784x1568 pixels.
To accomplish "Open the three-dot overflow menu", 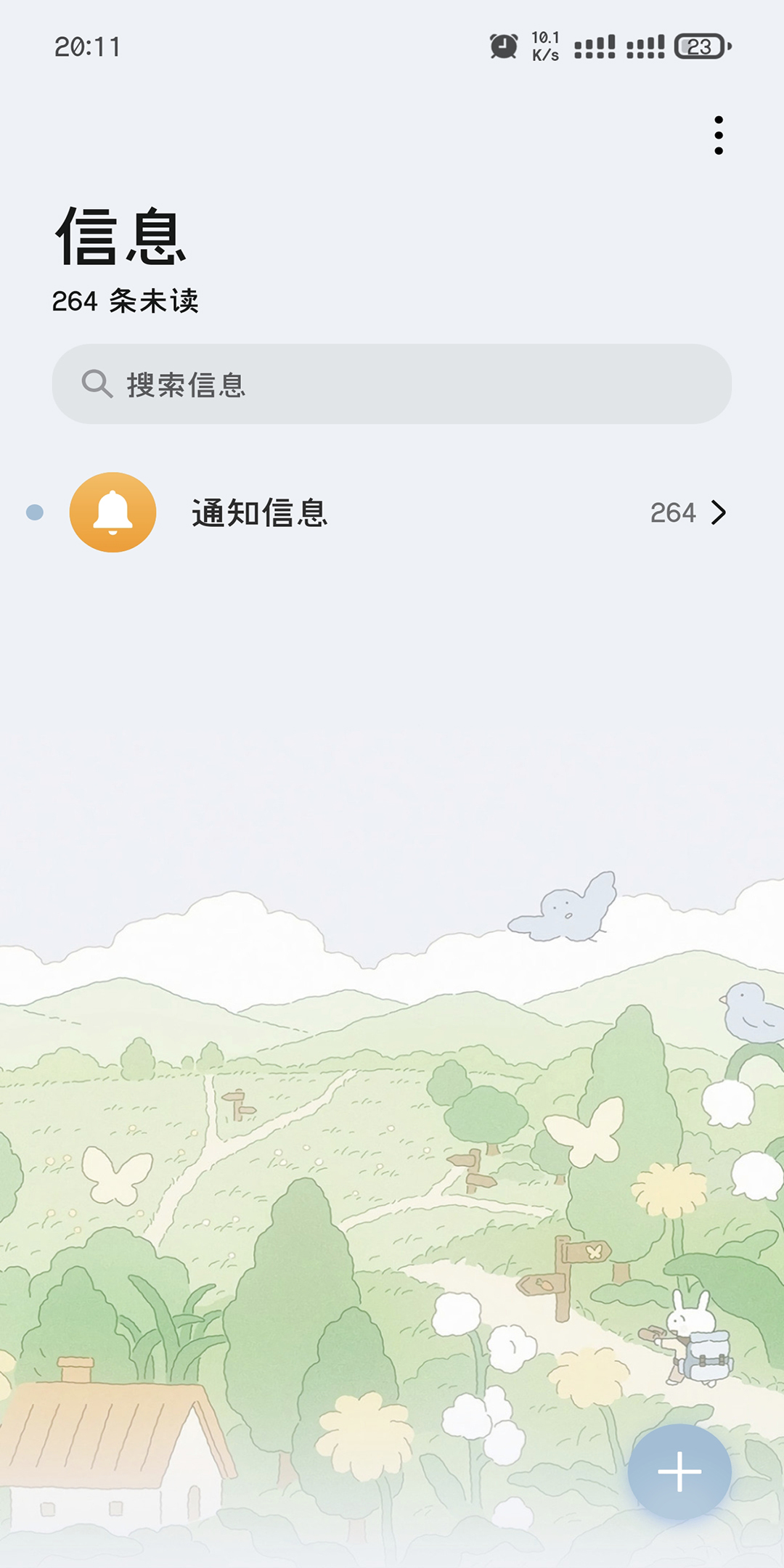I will tap(718, 136).
